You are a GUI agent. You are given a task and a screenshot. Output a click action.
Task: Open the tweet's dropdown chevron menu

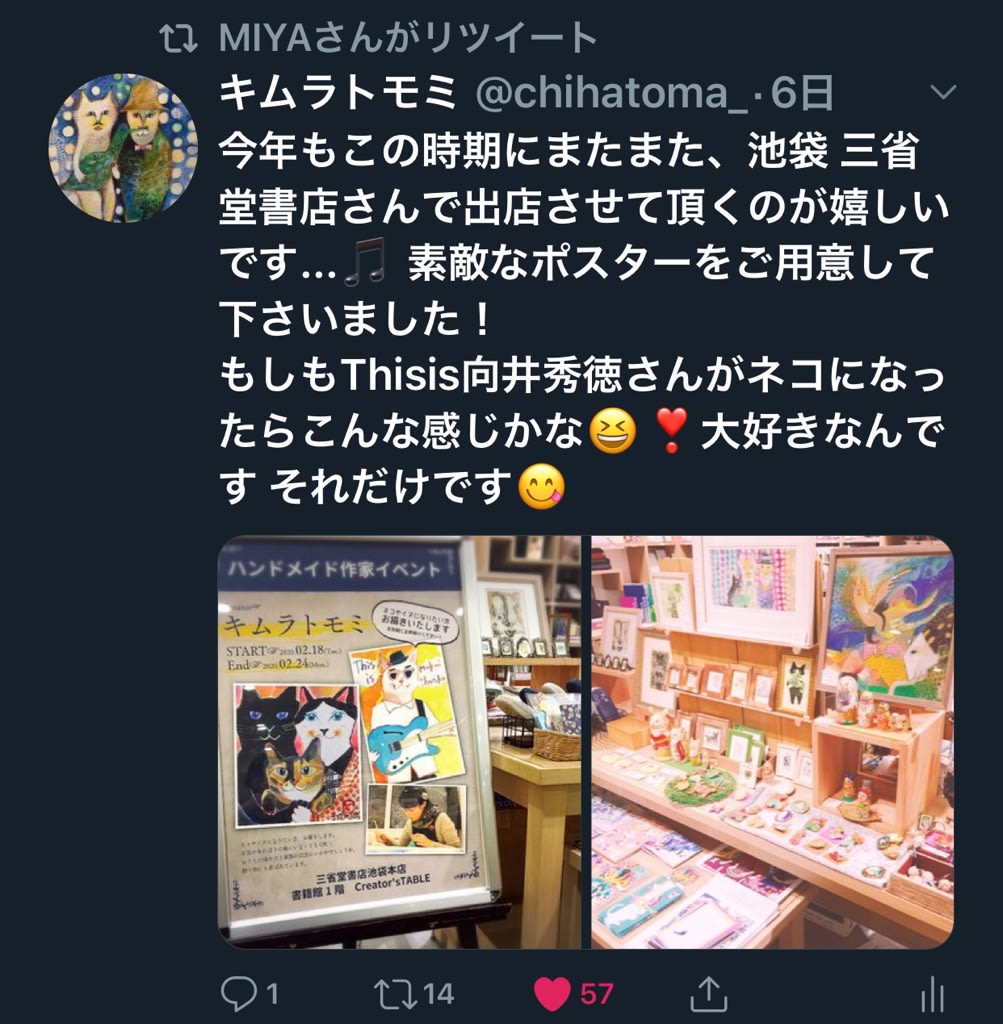pos(943,94)
